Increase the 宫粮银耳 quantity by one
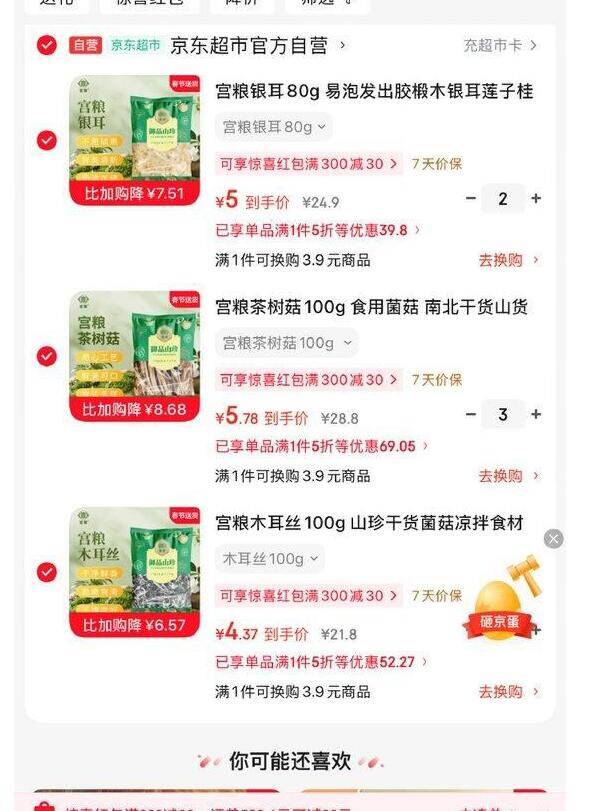 pyautogui.click(x=536, y=198)
